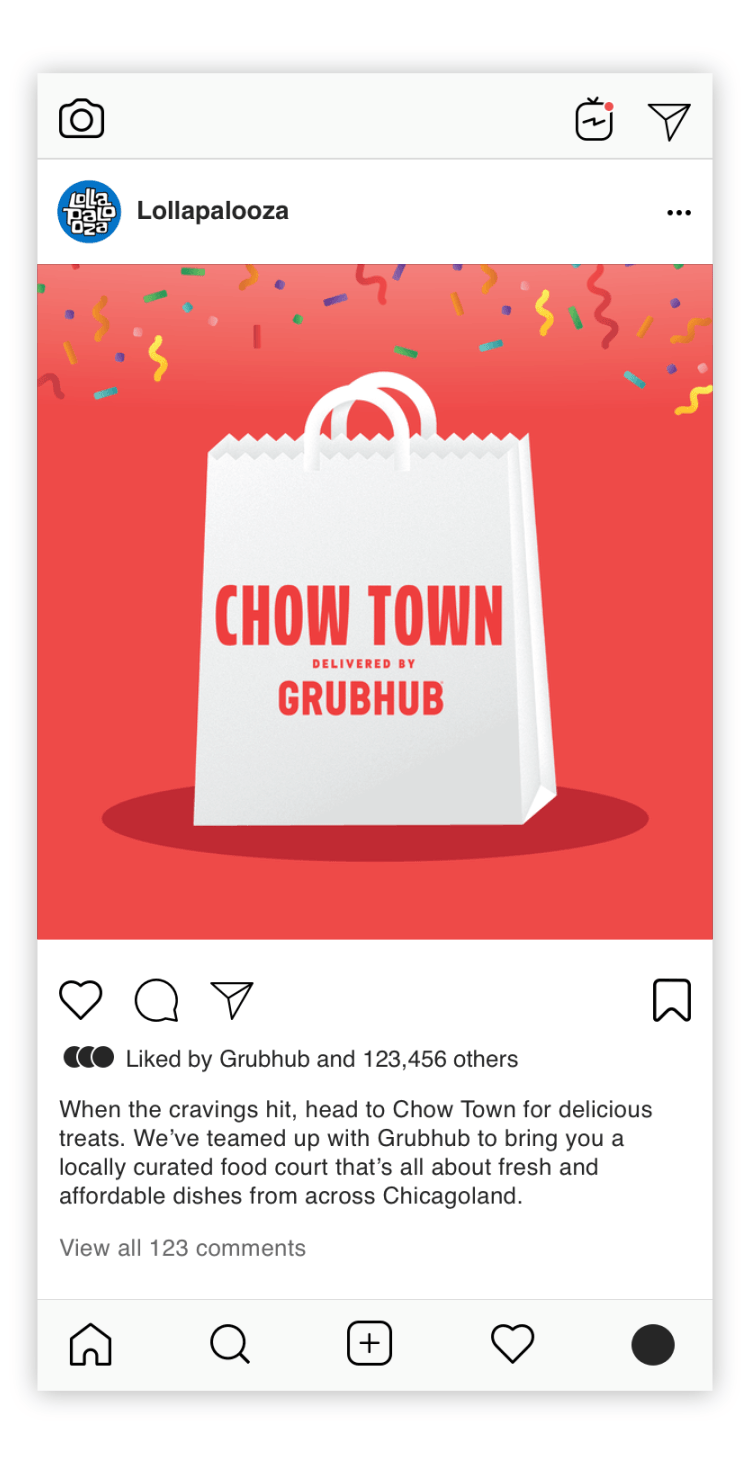Switch to the Search tab

pyautogui.click(x=230, y=1345)
